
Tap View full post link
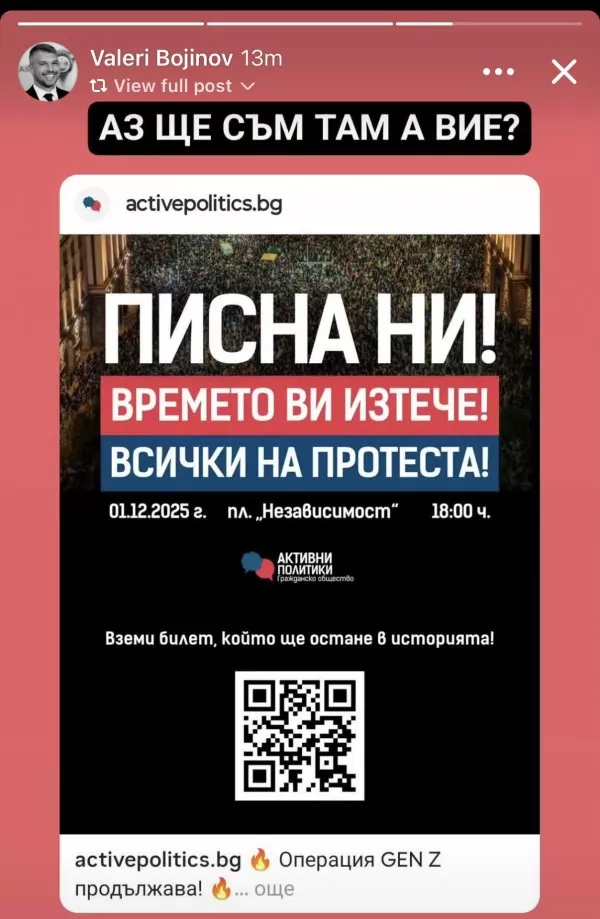pos(172,86)
